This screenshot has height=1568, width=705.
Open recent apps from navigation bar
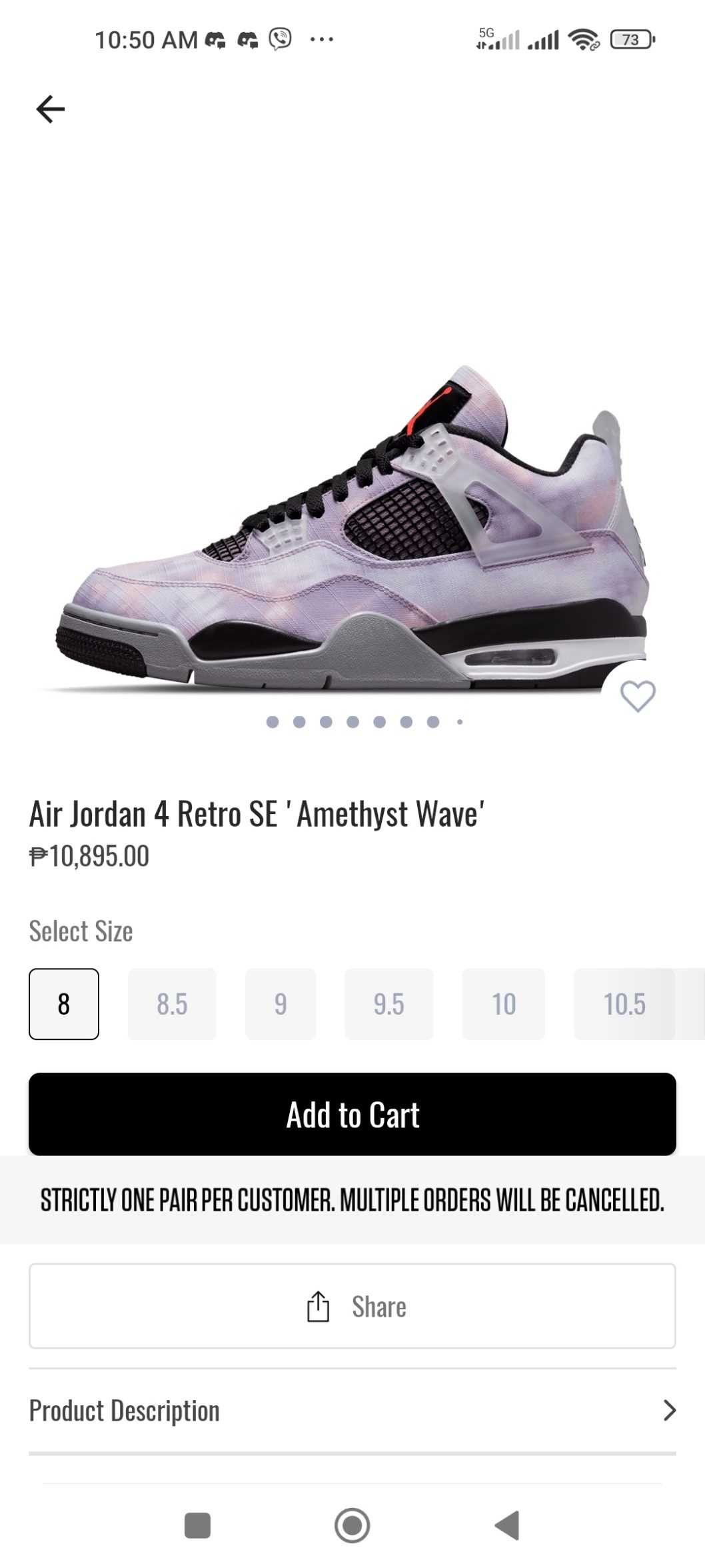[x=197, y=1525]
